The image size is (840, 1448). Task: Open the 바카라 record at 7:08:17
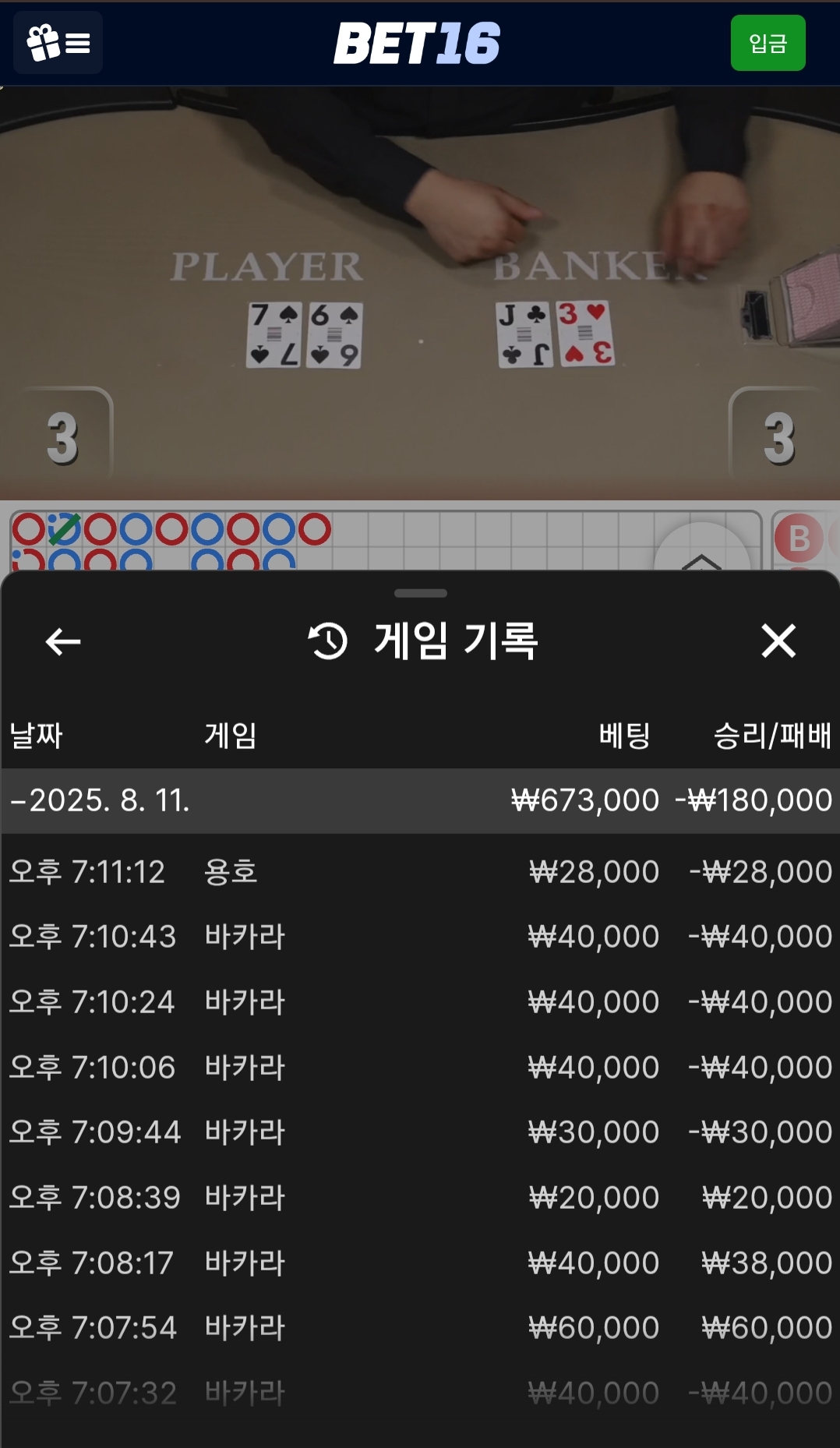click(x=420, y=1263)
